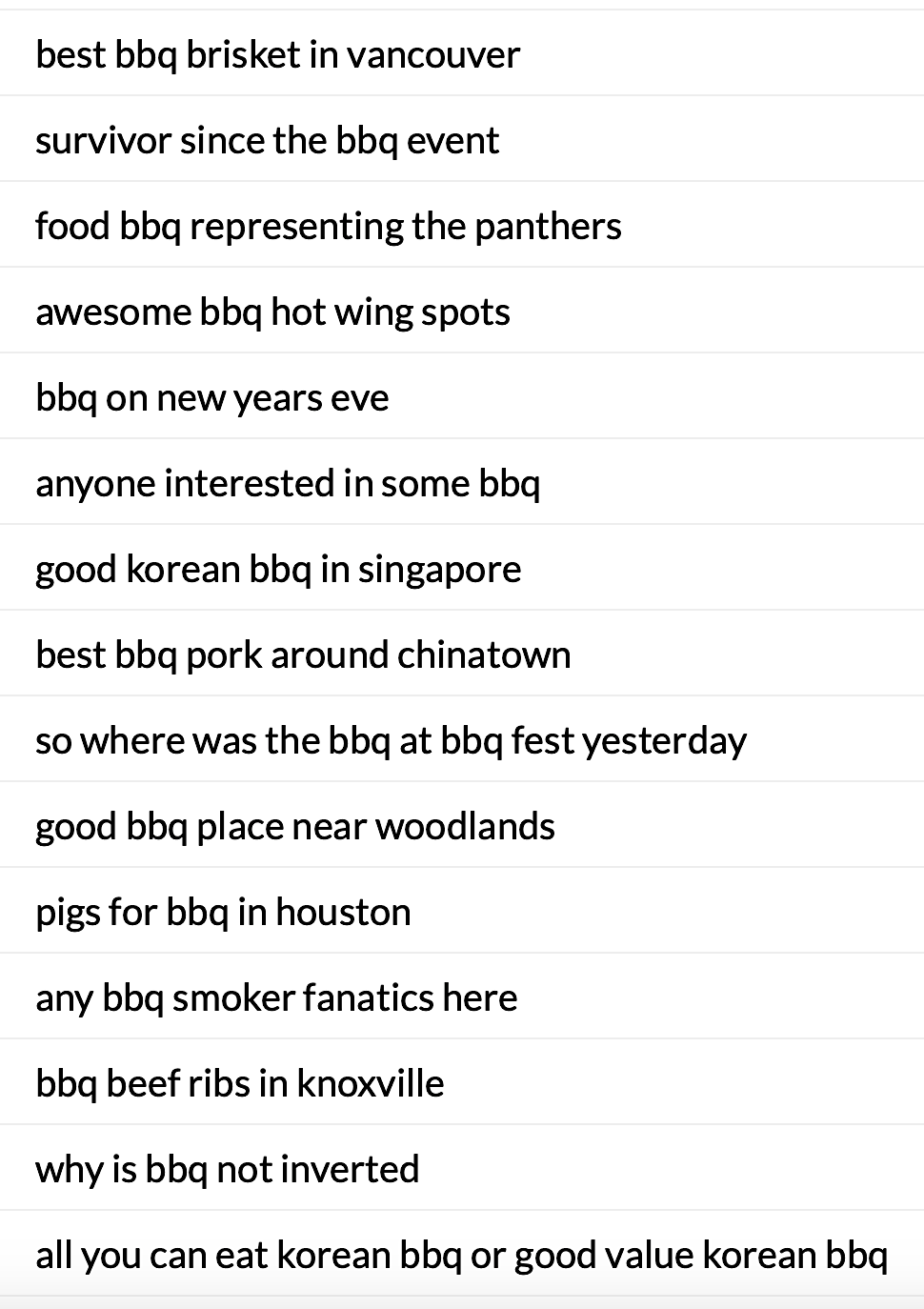Open "best bbq pork around chinatown"
This screenshot has height=1309, width=924.
click(303, 654)
